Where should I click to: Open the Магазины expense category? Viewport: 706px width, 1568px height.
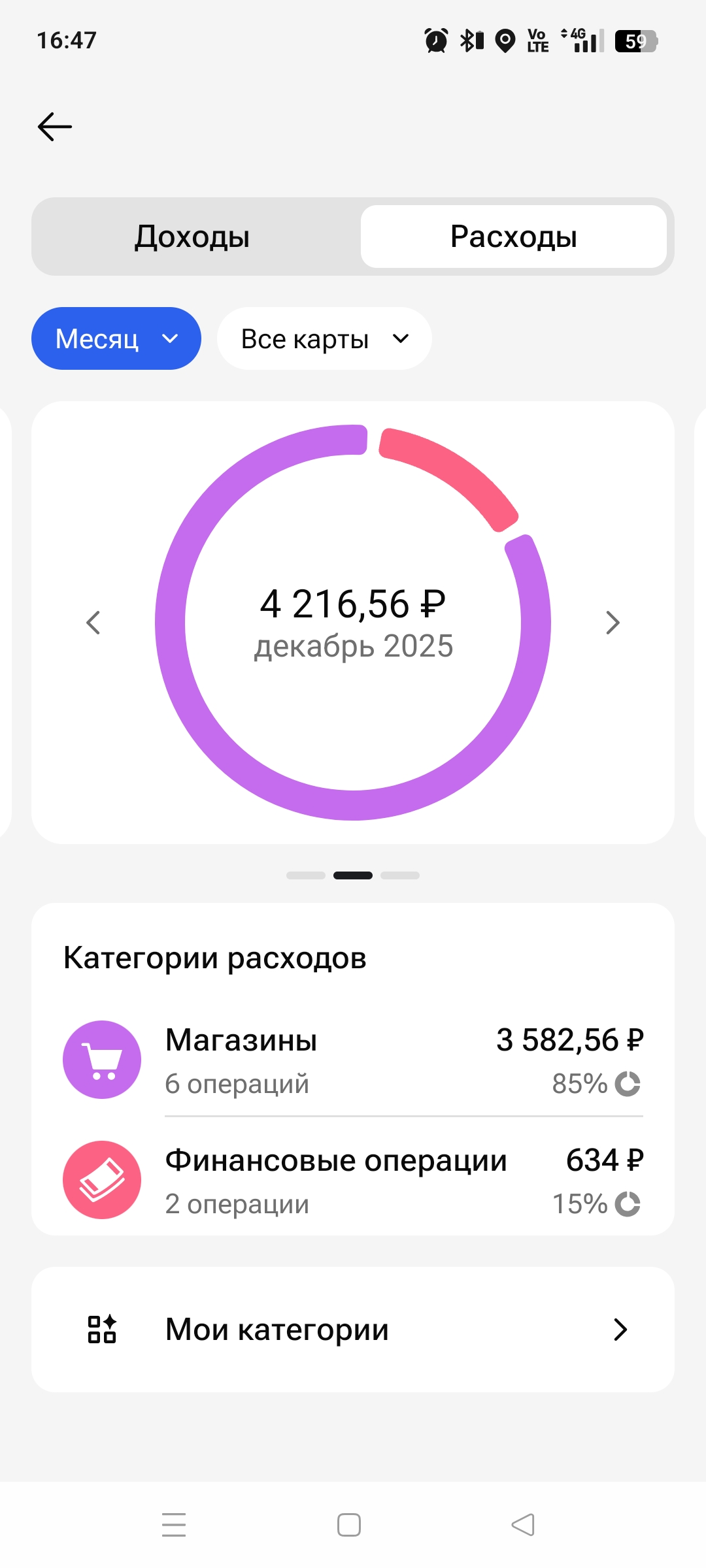pos(353,1060)
